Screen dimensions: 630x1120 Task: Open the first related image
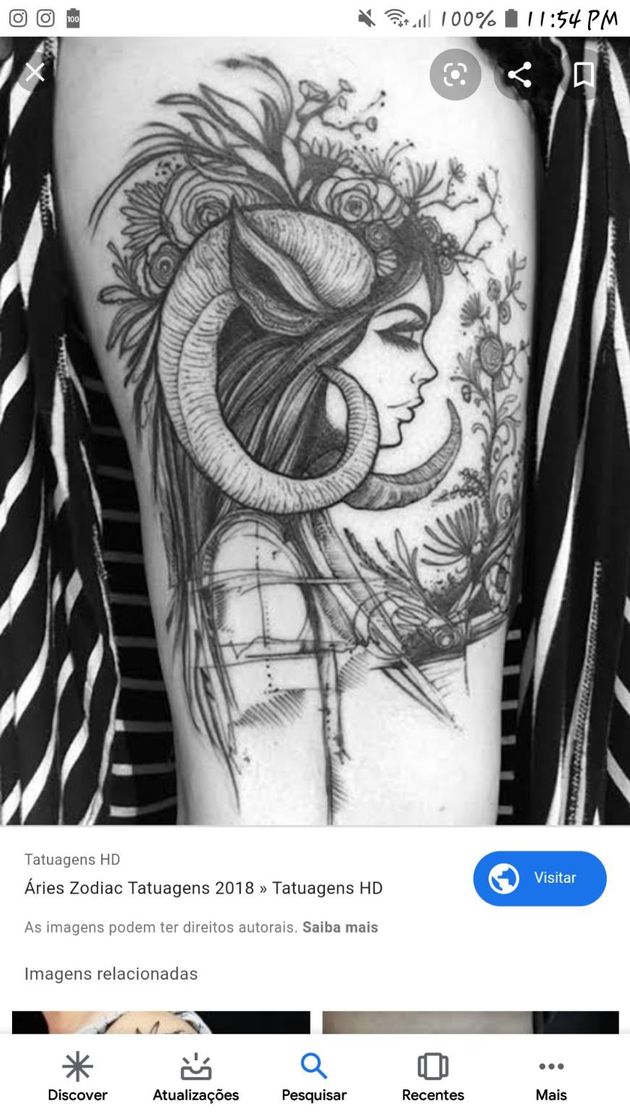point(161,1022)
